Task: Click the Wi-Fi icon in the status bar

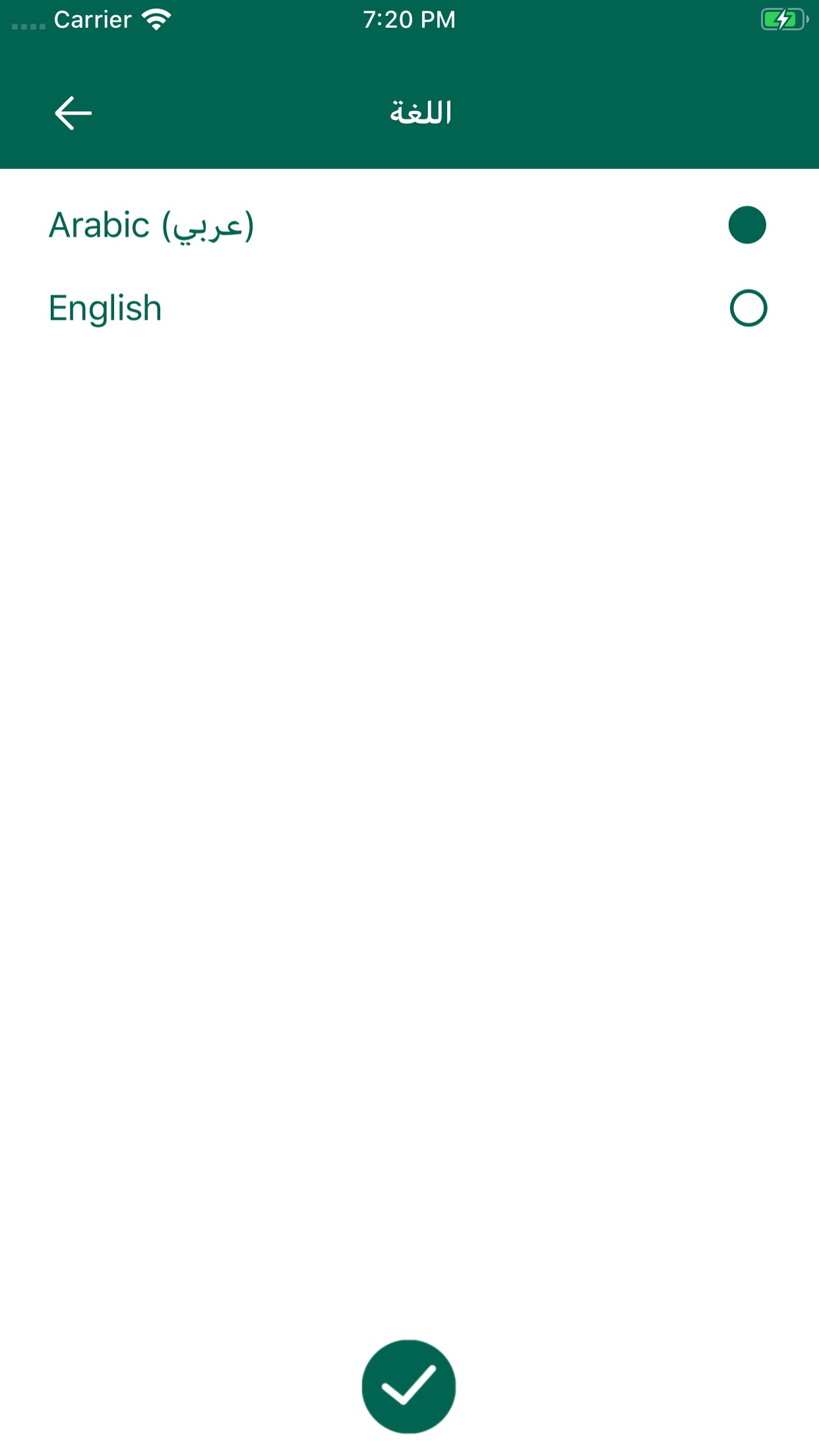Action: pyautogui.click(x=156, y=18)
